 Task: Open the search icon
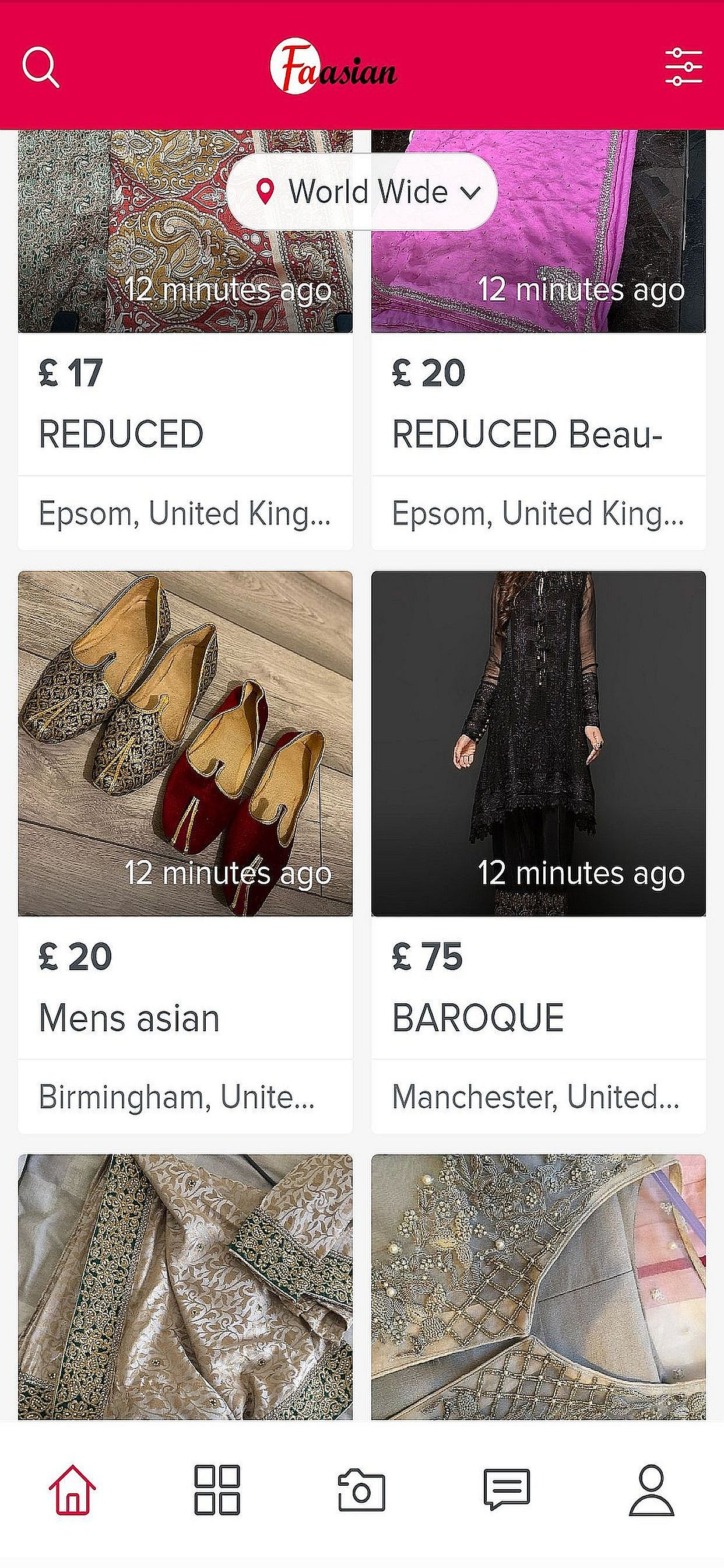click(x=41, y=68)
